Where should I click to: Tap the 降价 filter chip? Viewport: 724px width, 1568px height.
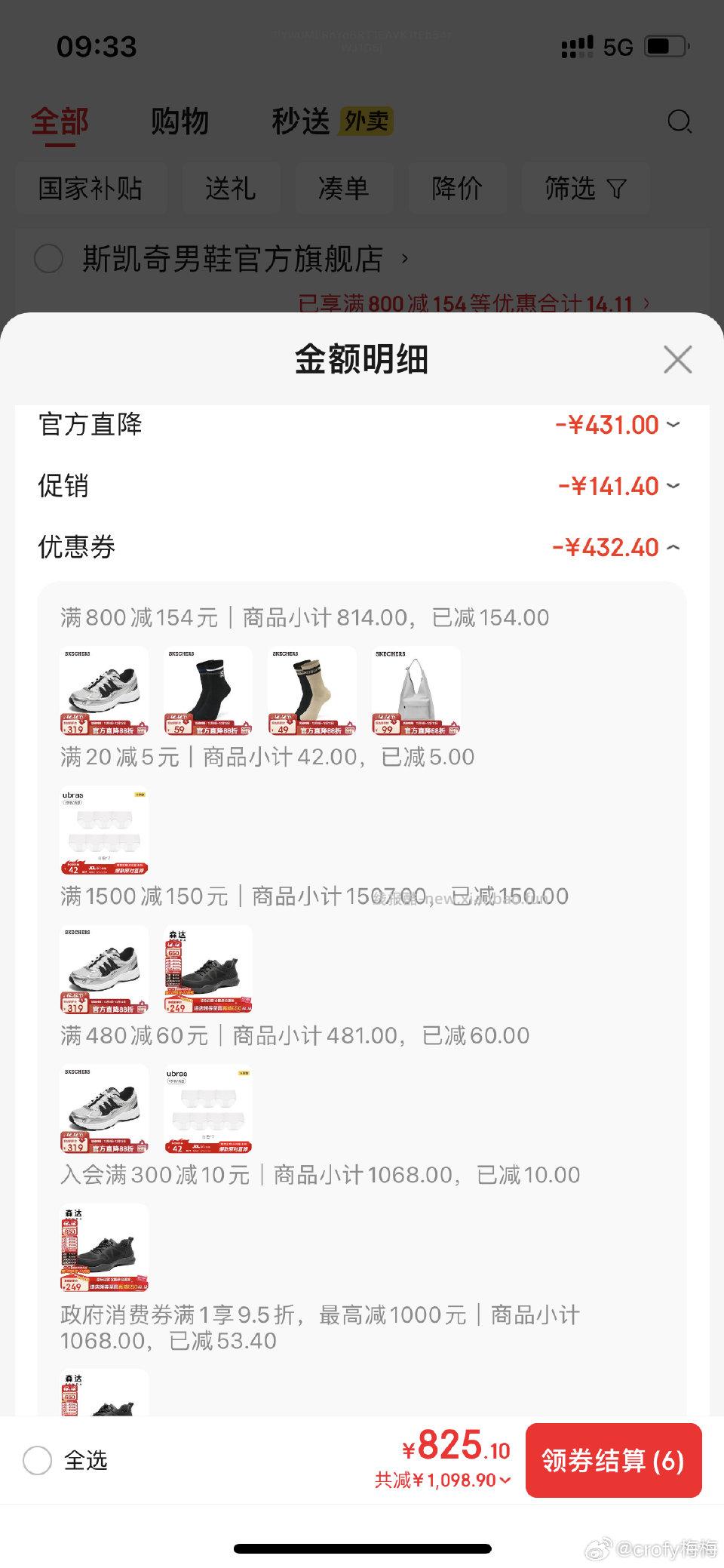pyautogui.click(x=456, y=189)
